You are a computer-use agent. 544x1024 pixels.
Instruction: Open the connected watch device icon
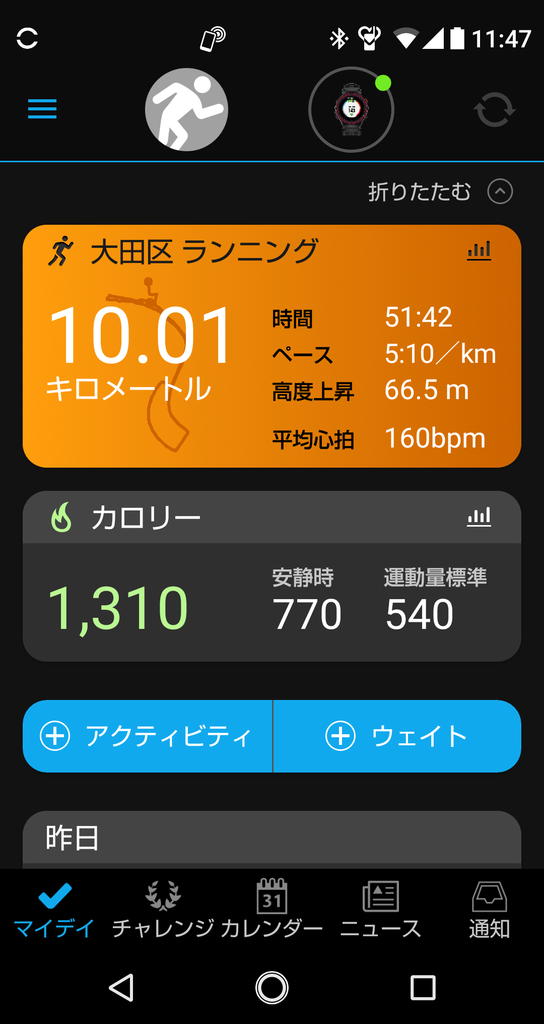tap(351, 110)
